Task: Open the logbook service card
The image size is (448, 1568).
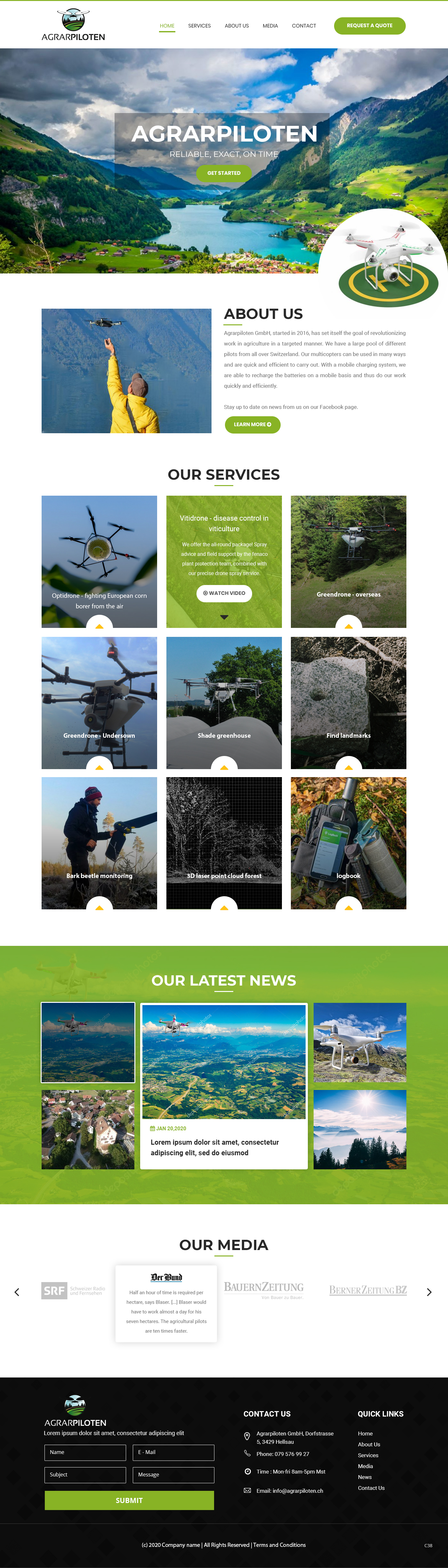Action: (348, 875)
